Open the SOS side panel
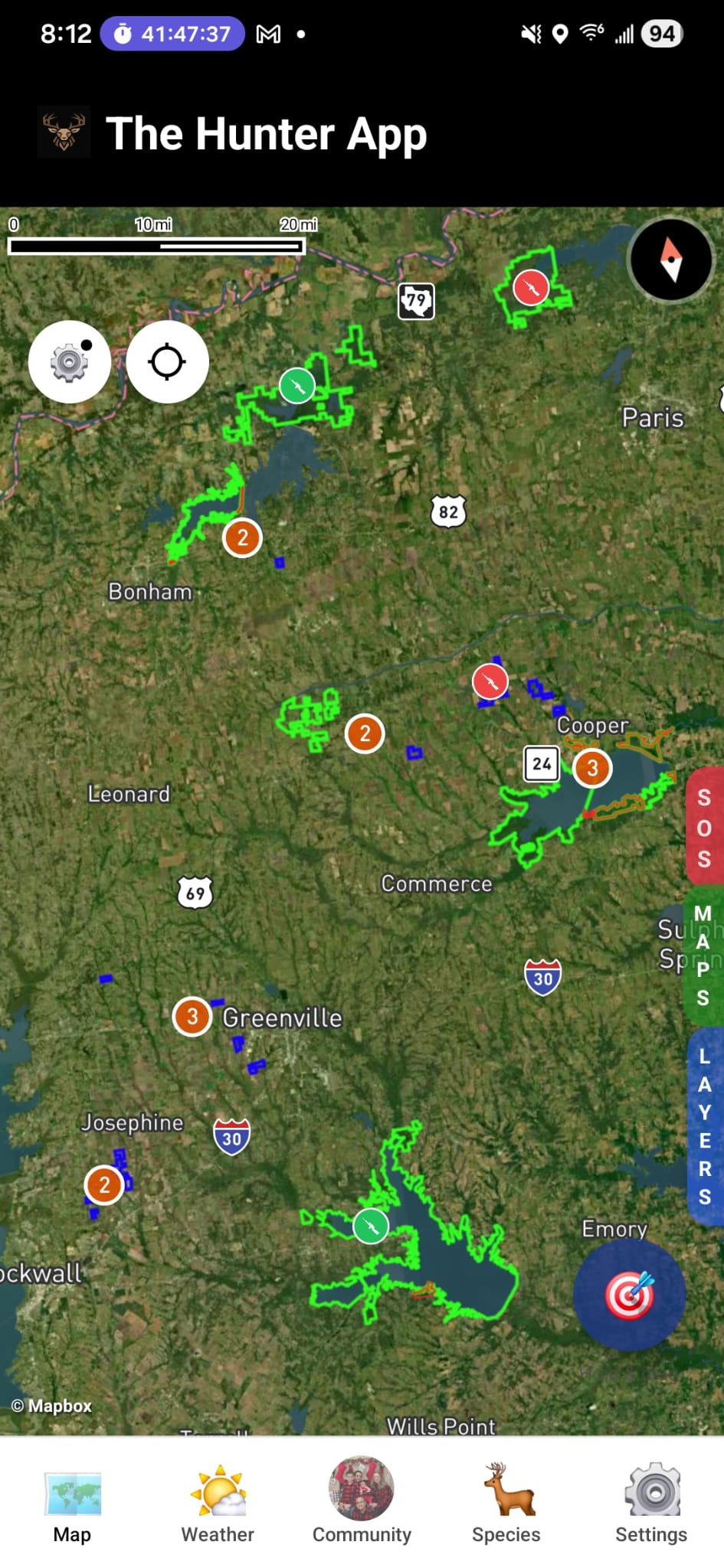724x1568 pixels. click(703, 827)
